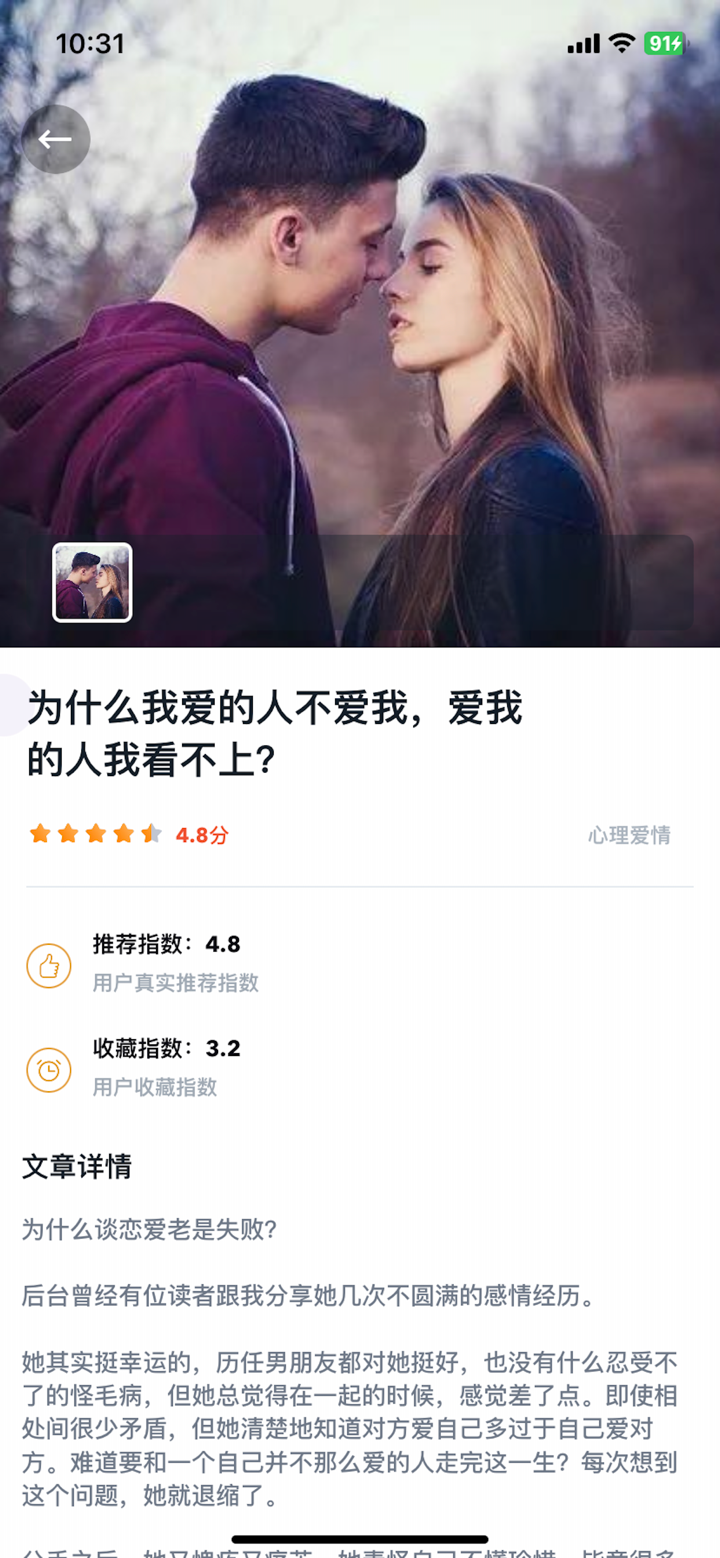Viewport: 720px width, 1558px height.
Task: Tap 收藏指数: 3.2 to expand details
Action: click(168, 1048)
